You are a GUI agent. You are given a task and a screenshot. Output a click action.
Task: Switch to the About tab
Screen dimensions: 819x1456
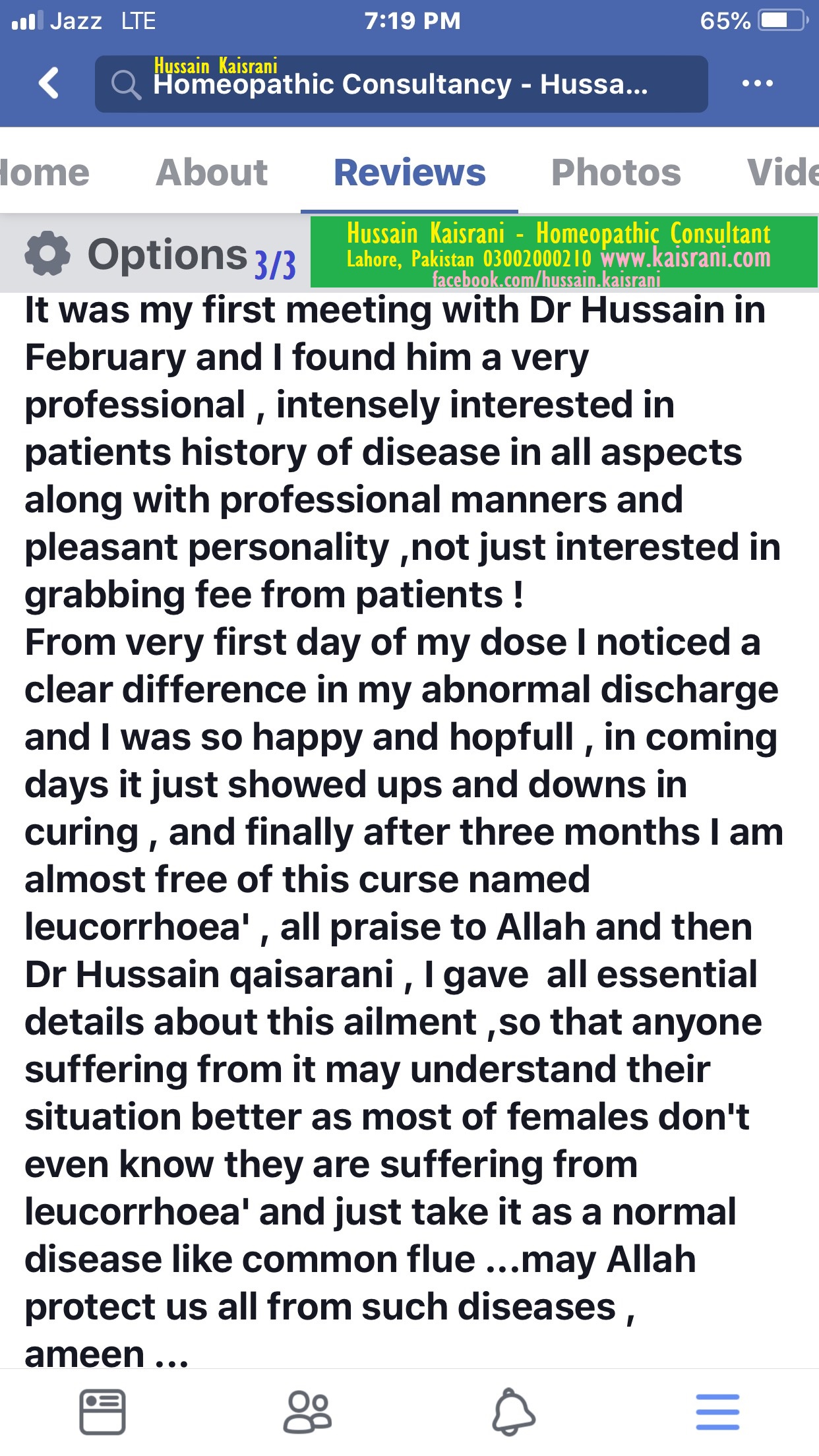pyautogui.click(x=212, y=173)
